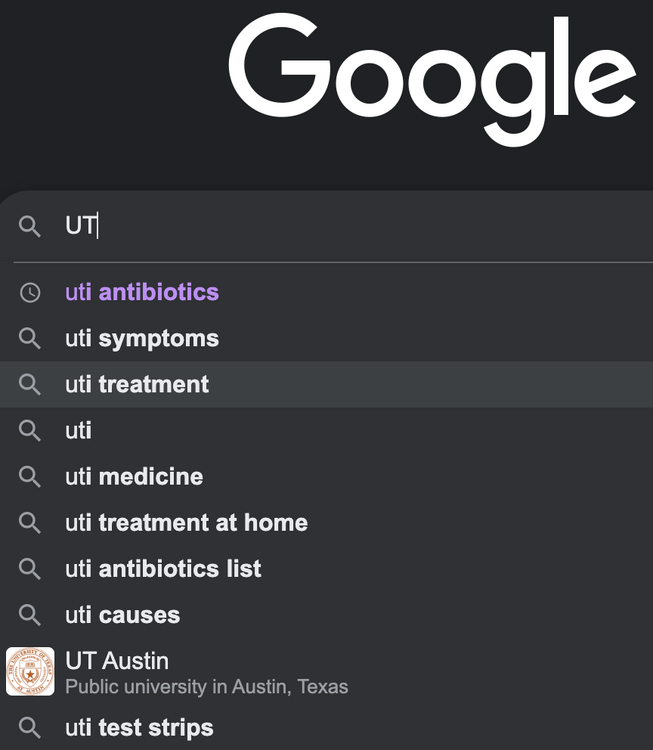This screenshot has width=653, height=750.
Task: Choose uti antibiotics list suggestion
Action: point(163,568)
